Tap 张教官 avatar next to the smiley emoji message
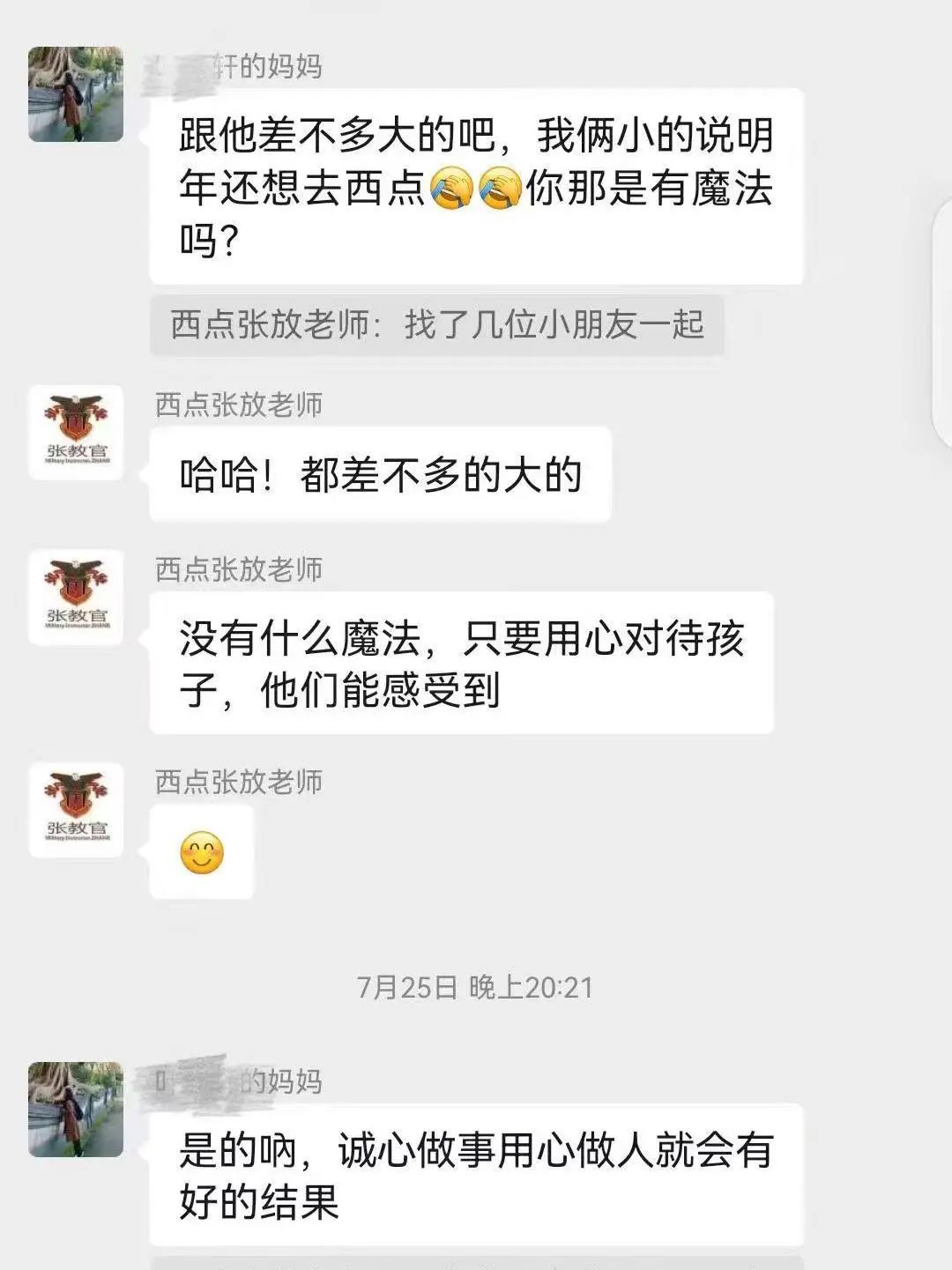Viewport: 952px width, 1270px height. click(x=76, y=810)
